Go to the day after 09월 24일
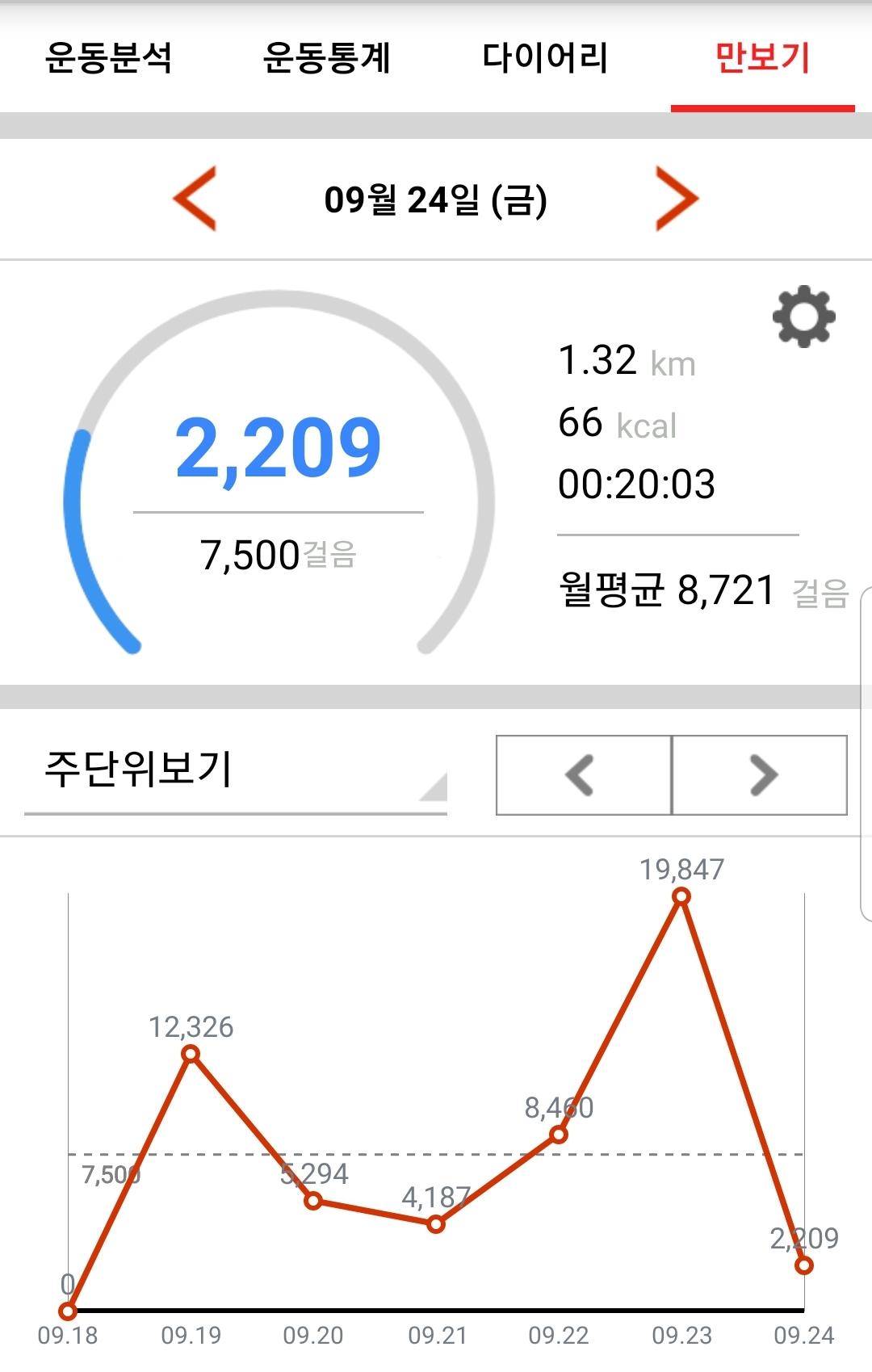 677,199
